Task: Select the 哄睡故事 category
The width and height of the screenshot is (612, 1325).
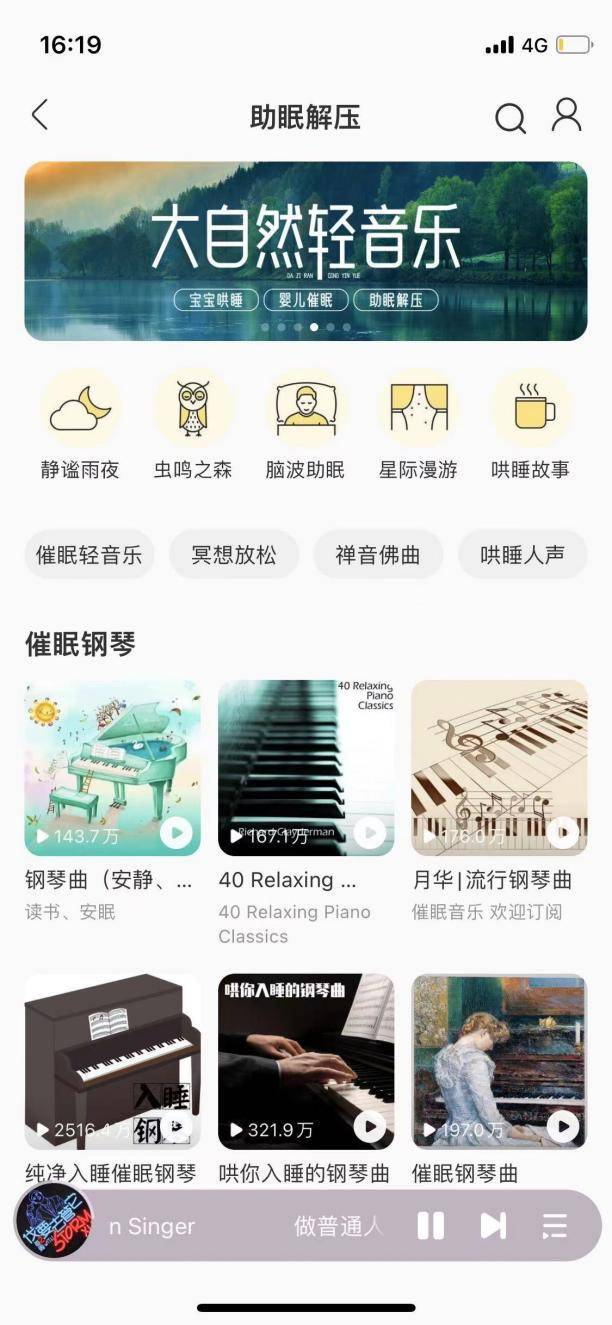Action: pos(530,423)
